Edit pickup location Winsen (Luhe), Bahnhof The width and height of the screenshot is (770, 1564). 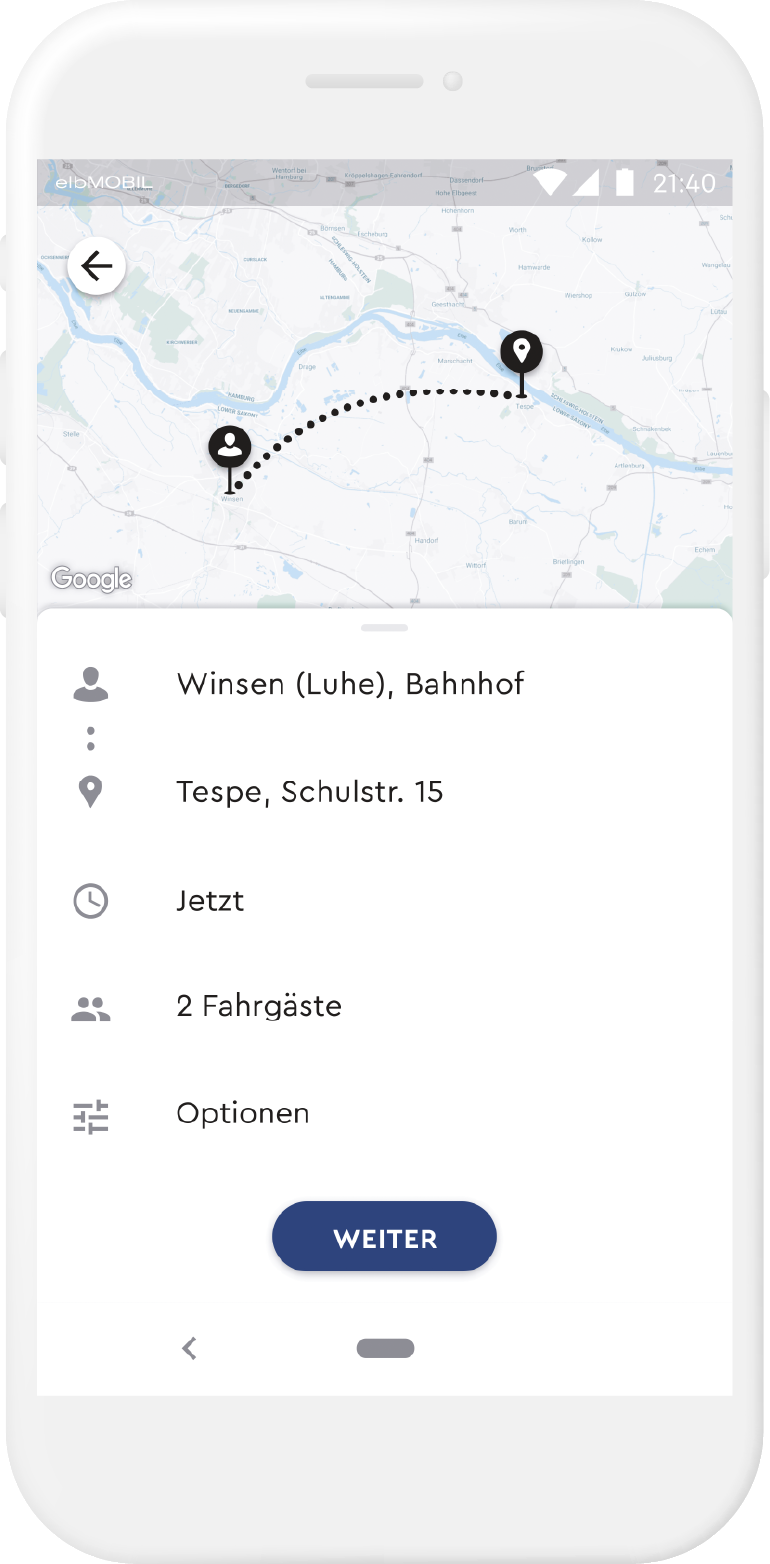[x=385, y=684]
